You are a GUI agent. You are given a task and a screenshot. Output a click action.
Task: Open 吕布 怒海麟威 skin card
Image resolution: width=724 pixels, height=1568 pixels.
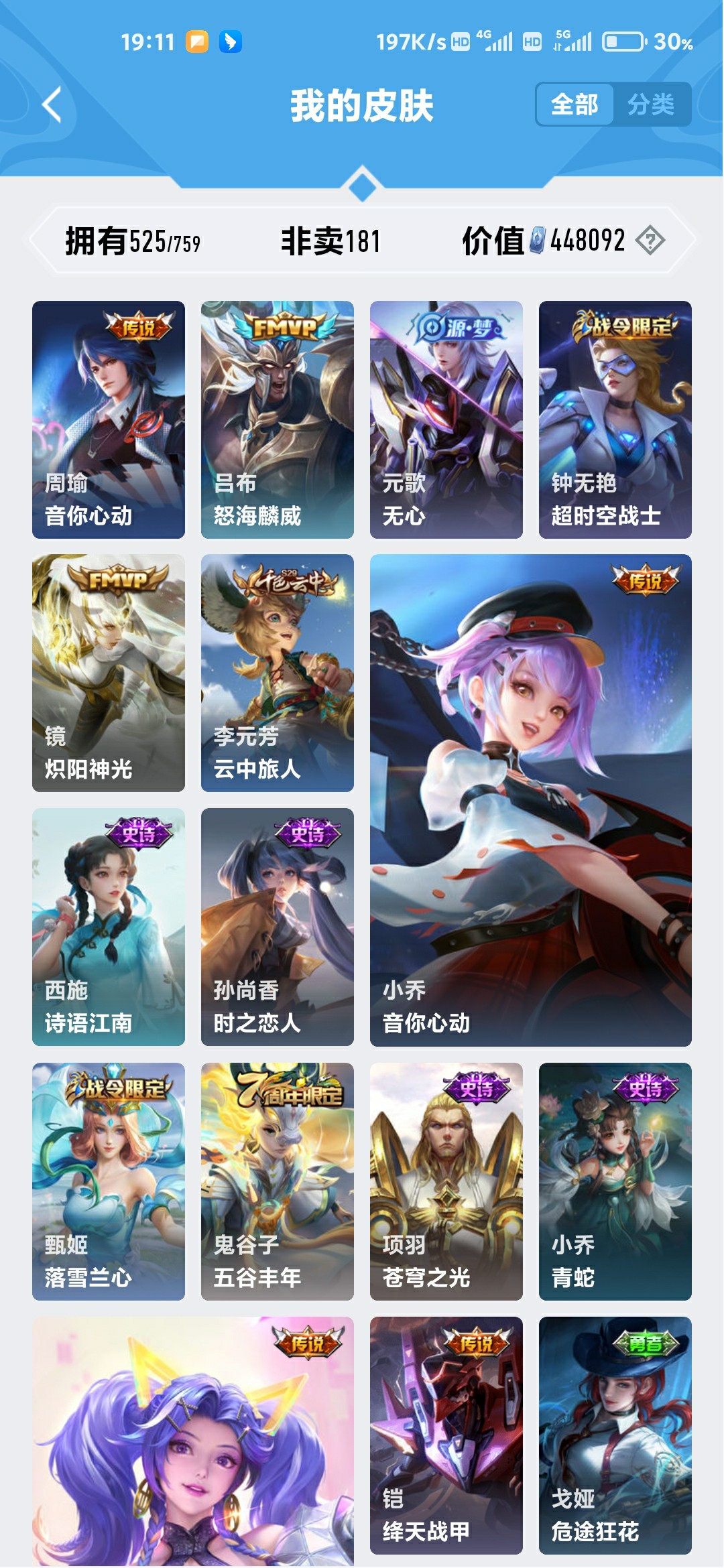(x=278, y=419)
